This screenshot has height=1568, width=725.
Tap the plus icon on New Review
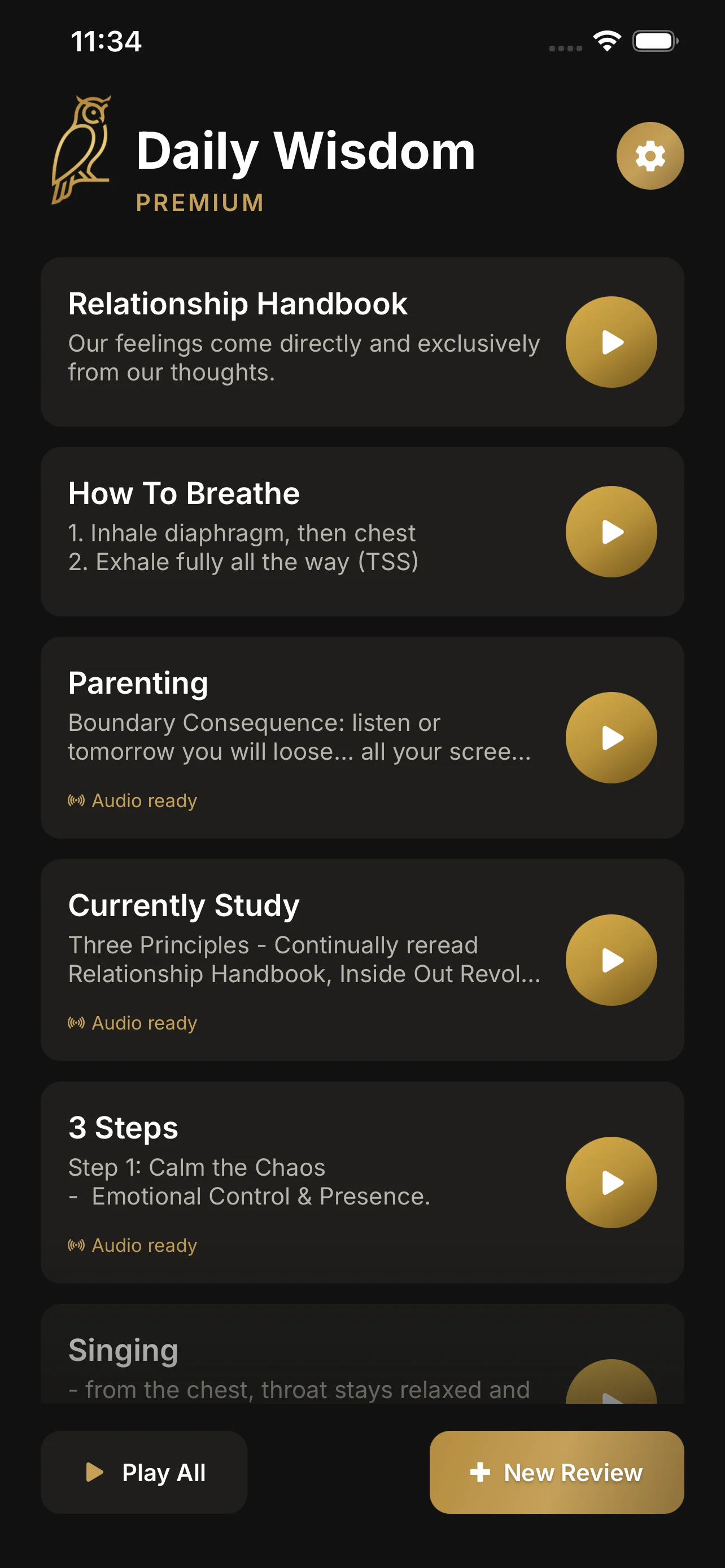481,1473
